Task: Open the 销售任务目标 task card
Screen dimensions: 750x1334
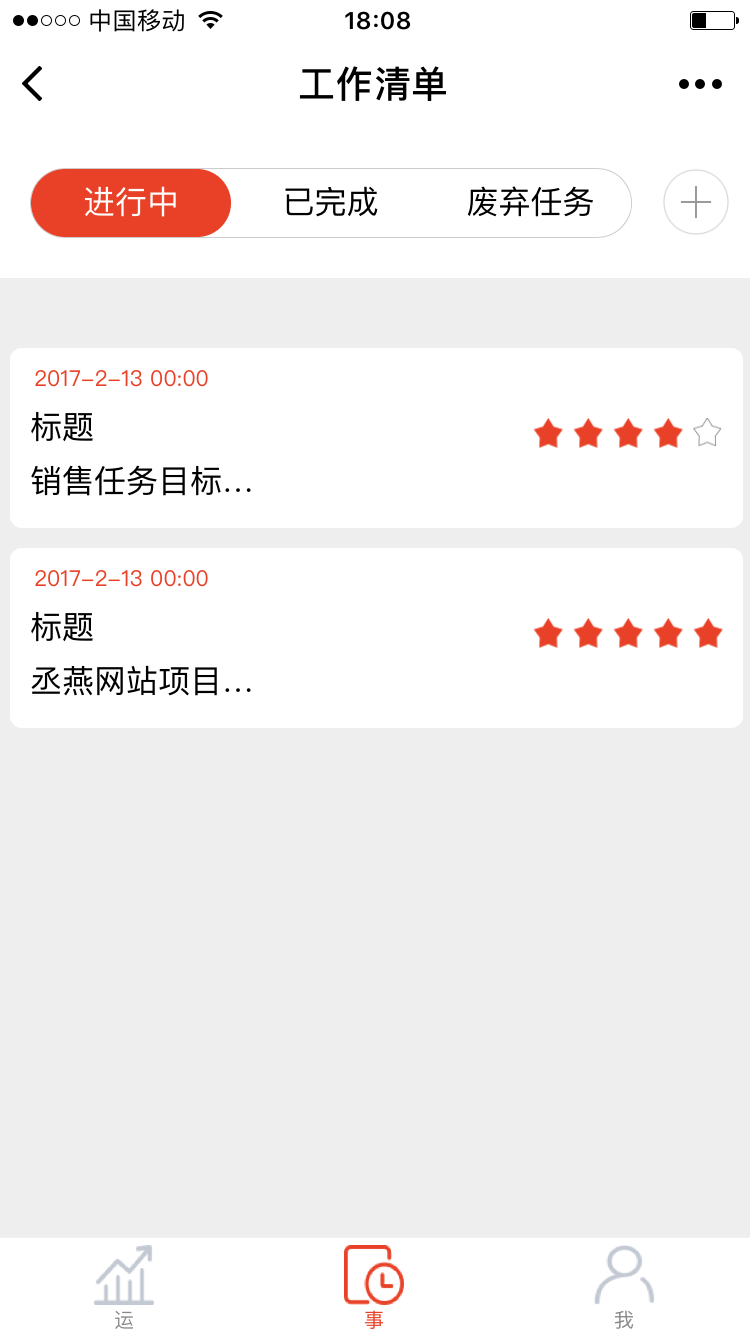Action: [x=375, y=438]
